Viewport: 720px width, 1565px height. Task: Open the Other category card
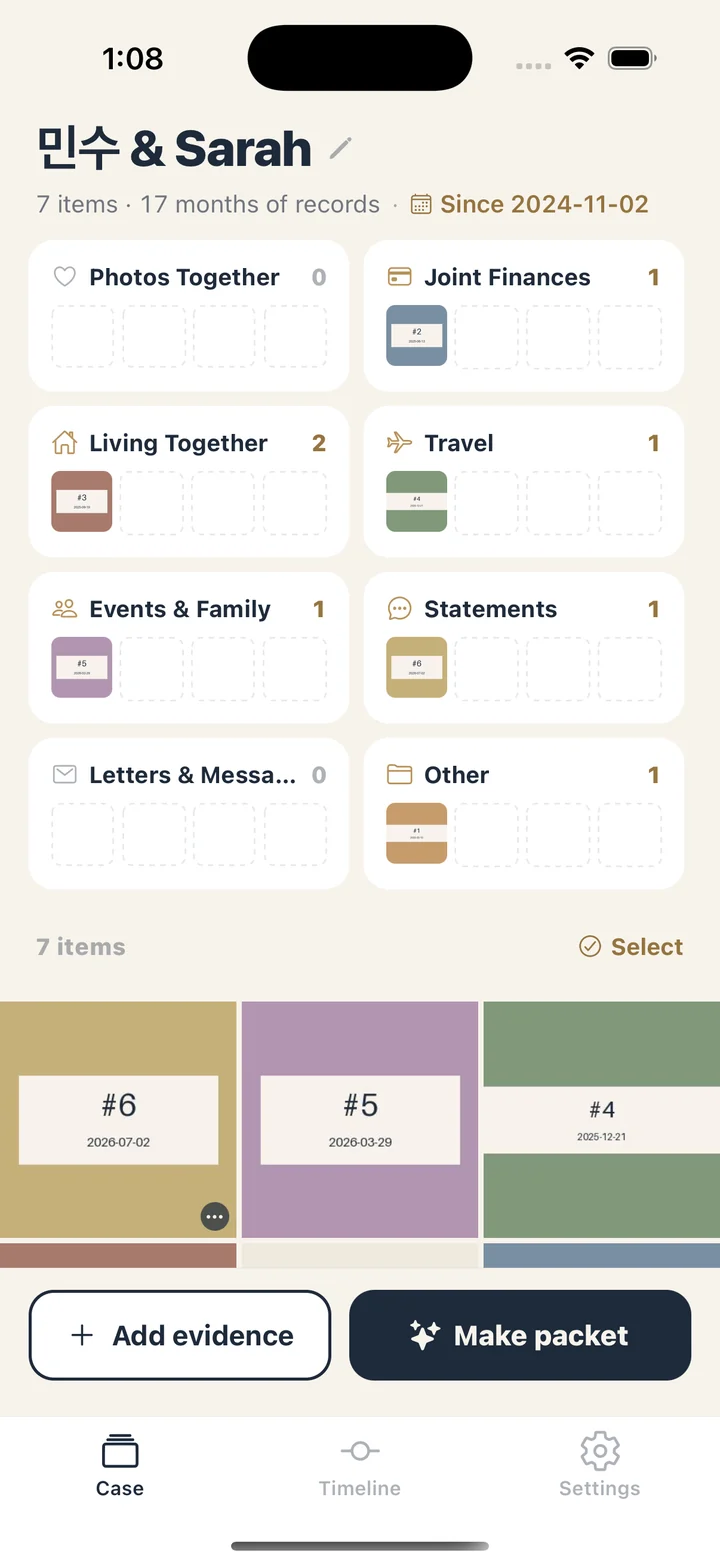(524, 813)
